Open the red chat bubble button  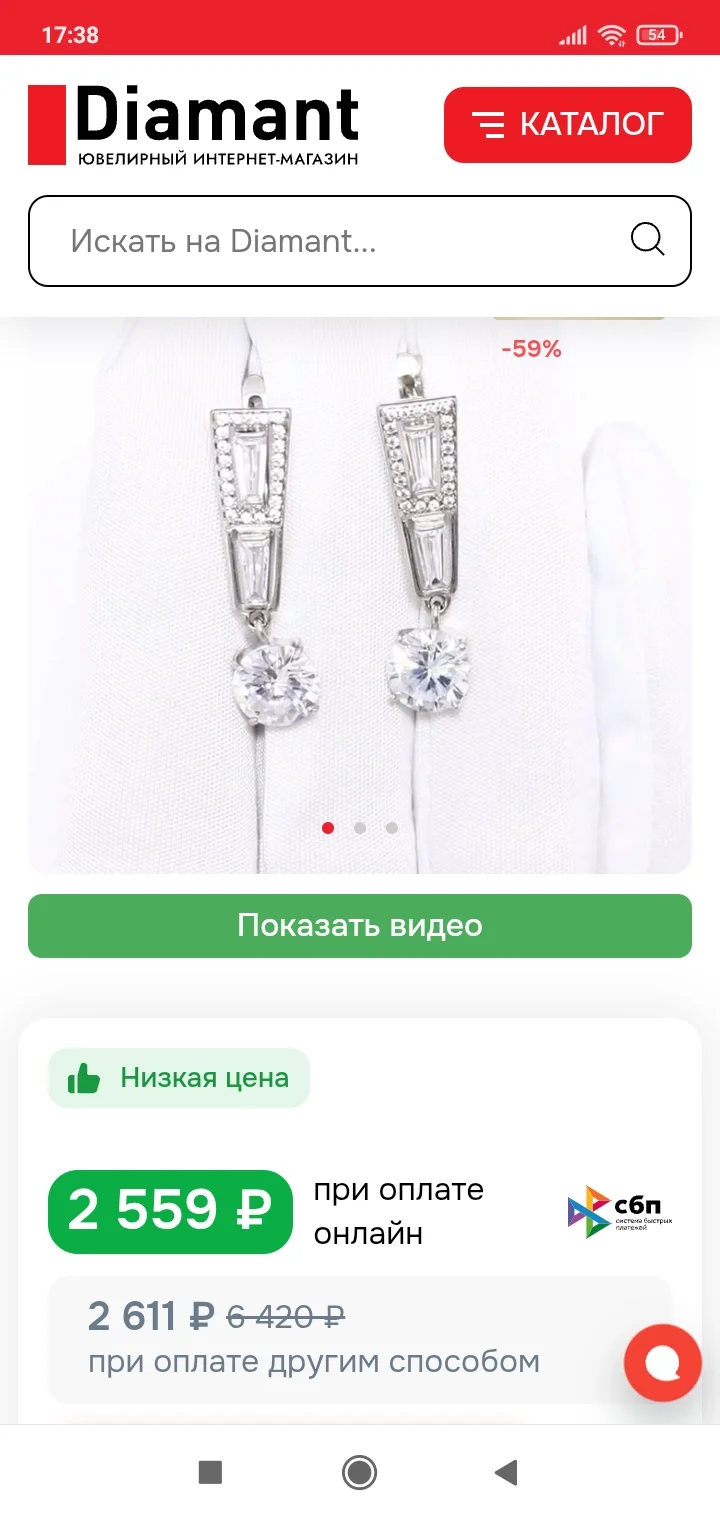[x=662, y=1363]
